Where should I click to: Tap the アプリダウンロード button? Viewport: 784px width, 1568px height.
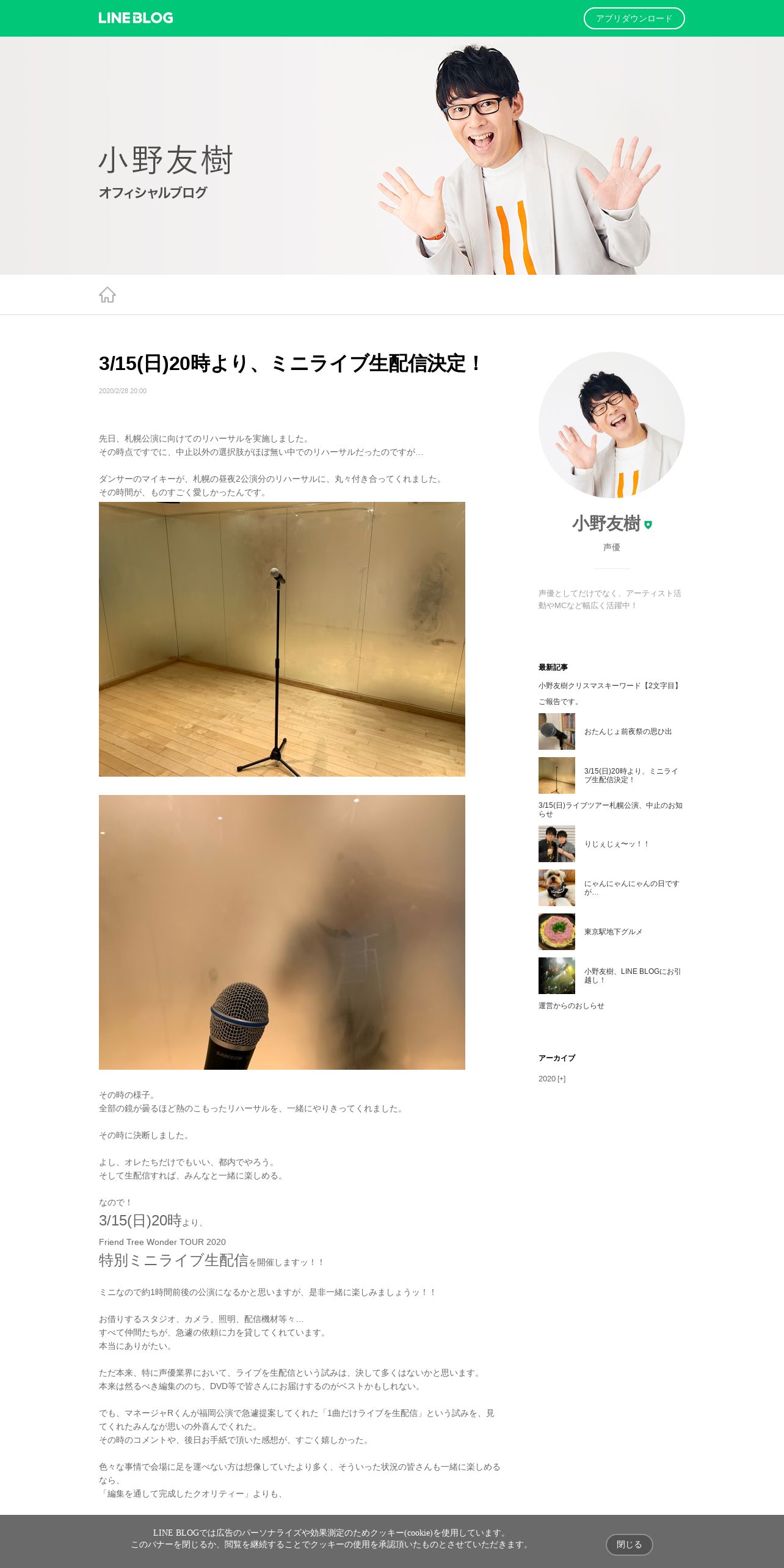tap(634, 18)
